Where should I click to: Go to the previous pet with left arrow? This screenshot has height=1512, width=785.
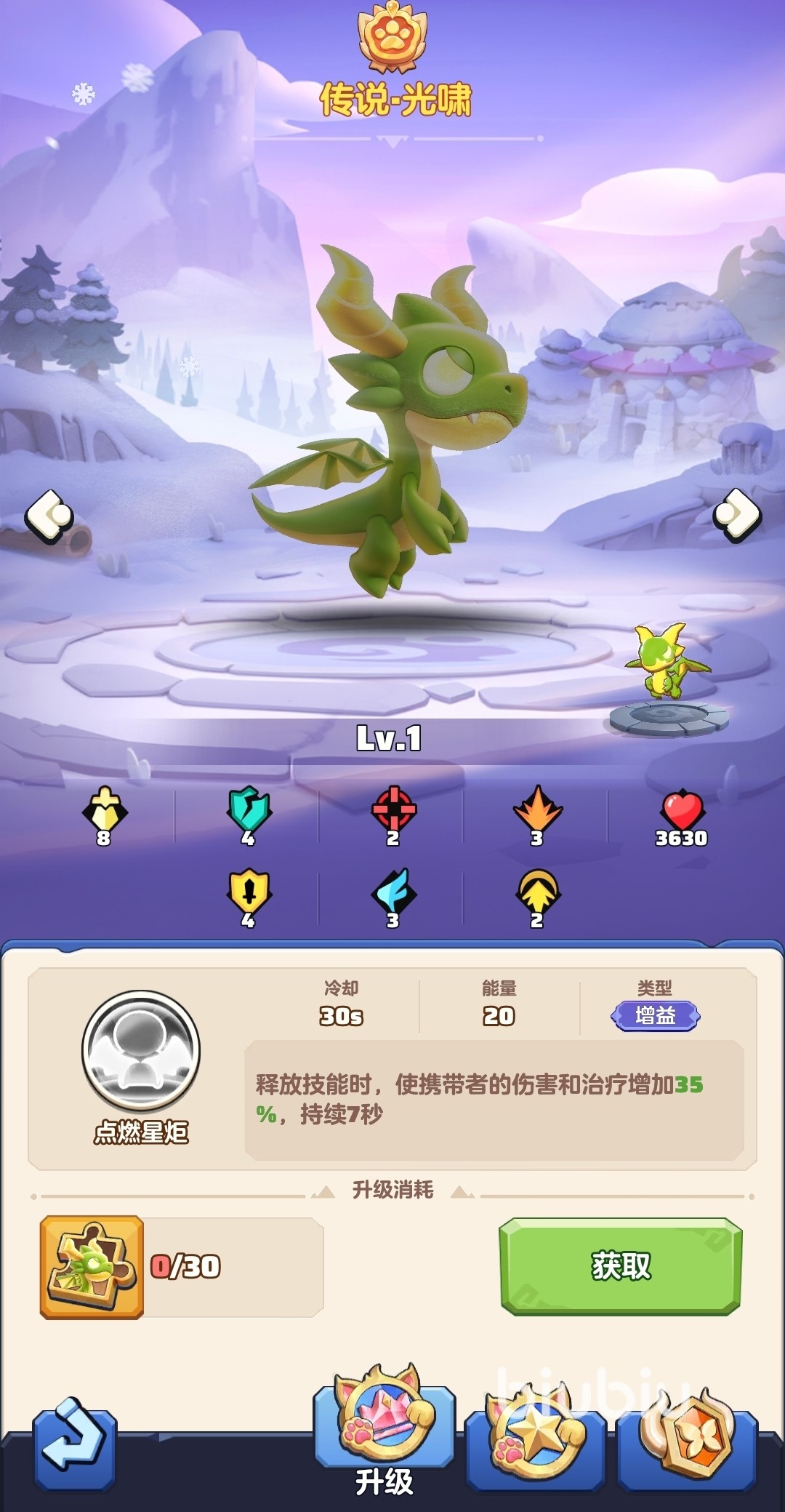[x=49, y=516]
